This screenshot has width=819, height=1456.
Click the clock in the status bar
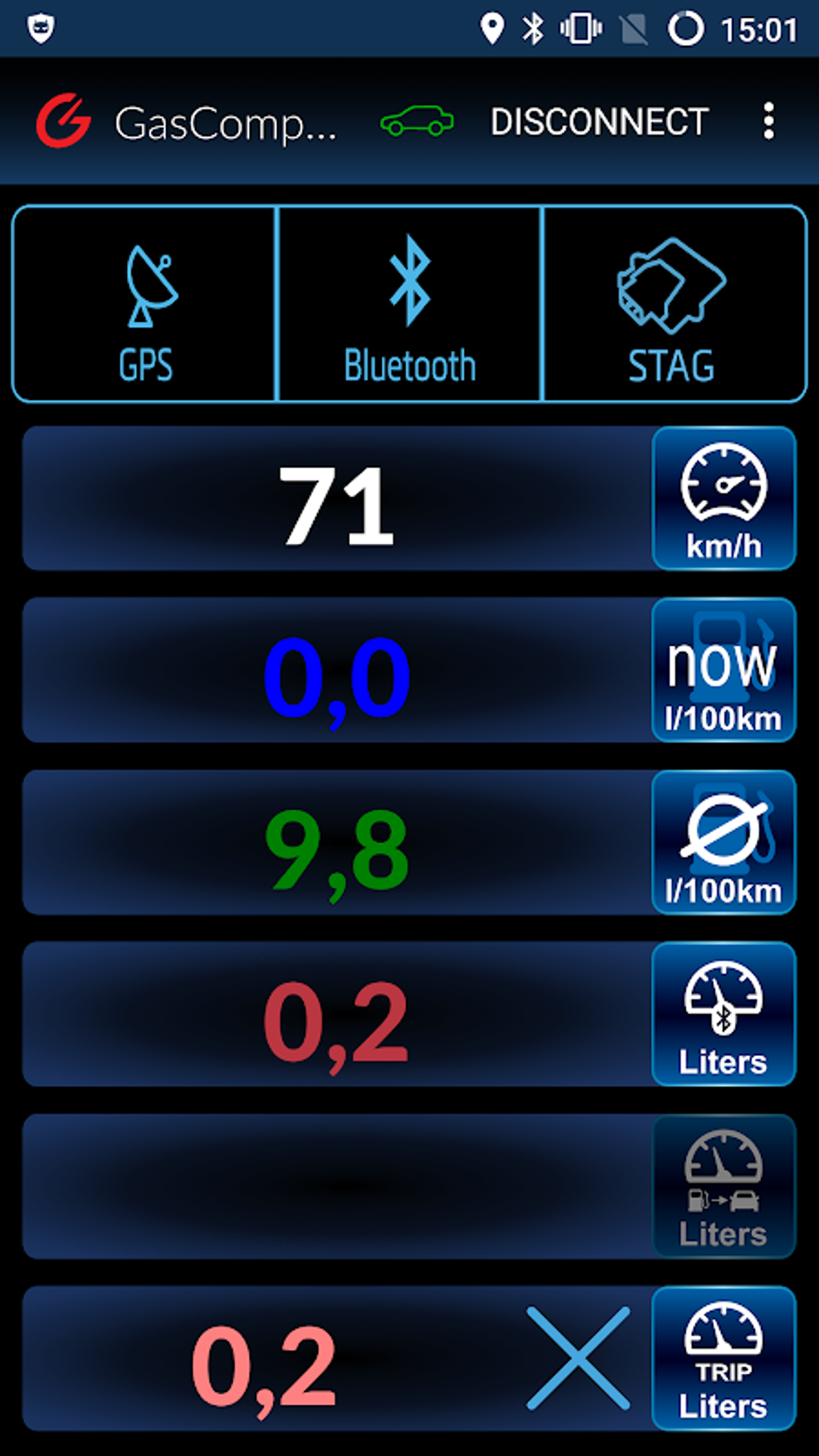click(763, 29)
